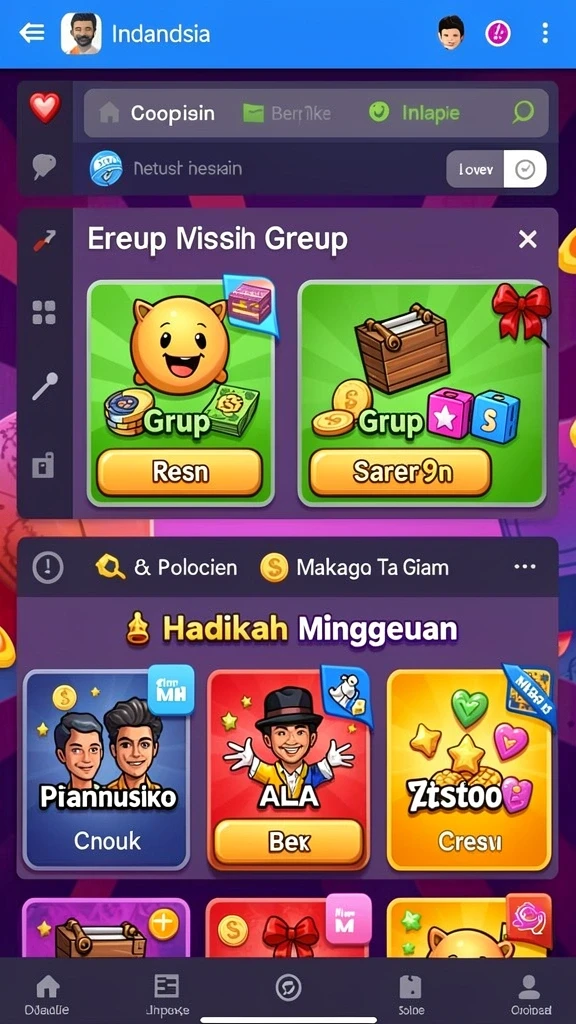Screen dimensions: 576x1024
Task: Tap the Bek button on the ALA card
Action: (x=289, y=842)
